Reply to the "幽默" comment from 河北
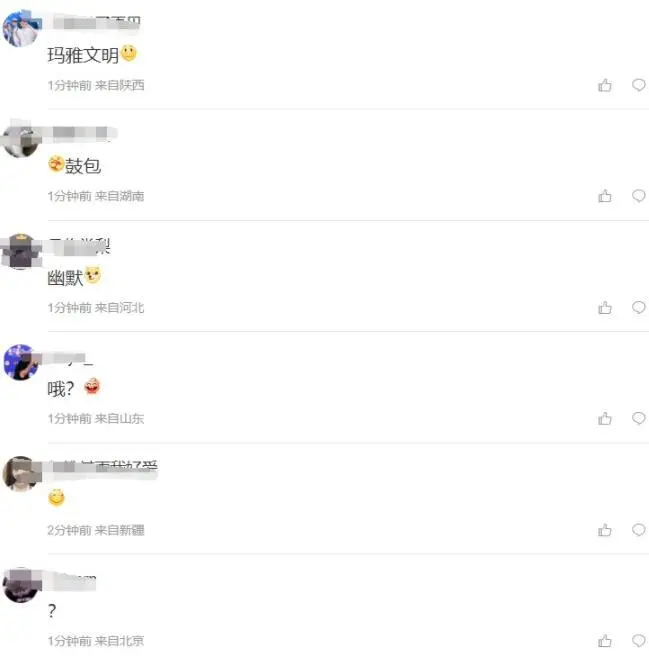This screenshot has height=660, width=649. [x=638, y=308]
